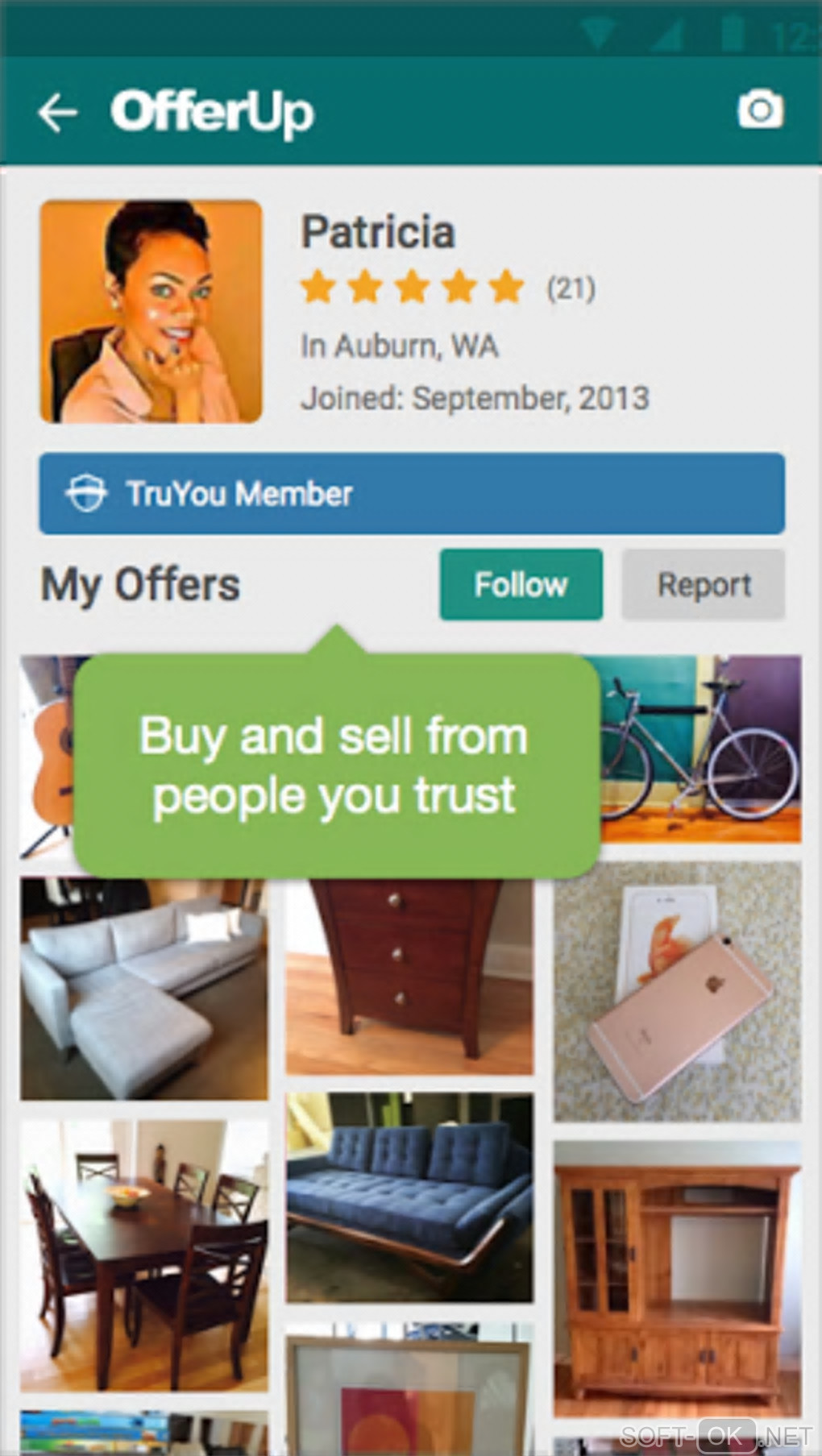Open the bicycle listing
Image resolution: width=822 pixels, height=1456 pixels.
[701, 749]
